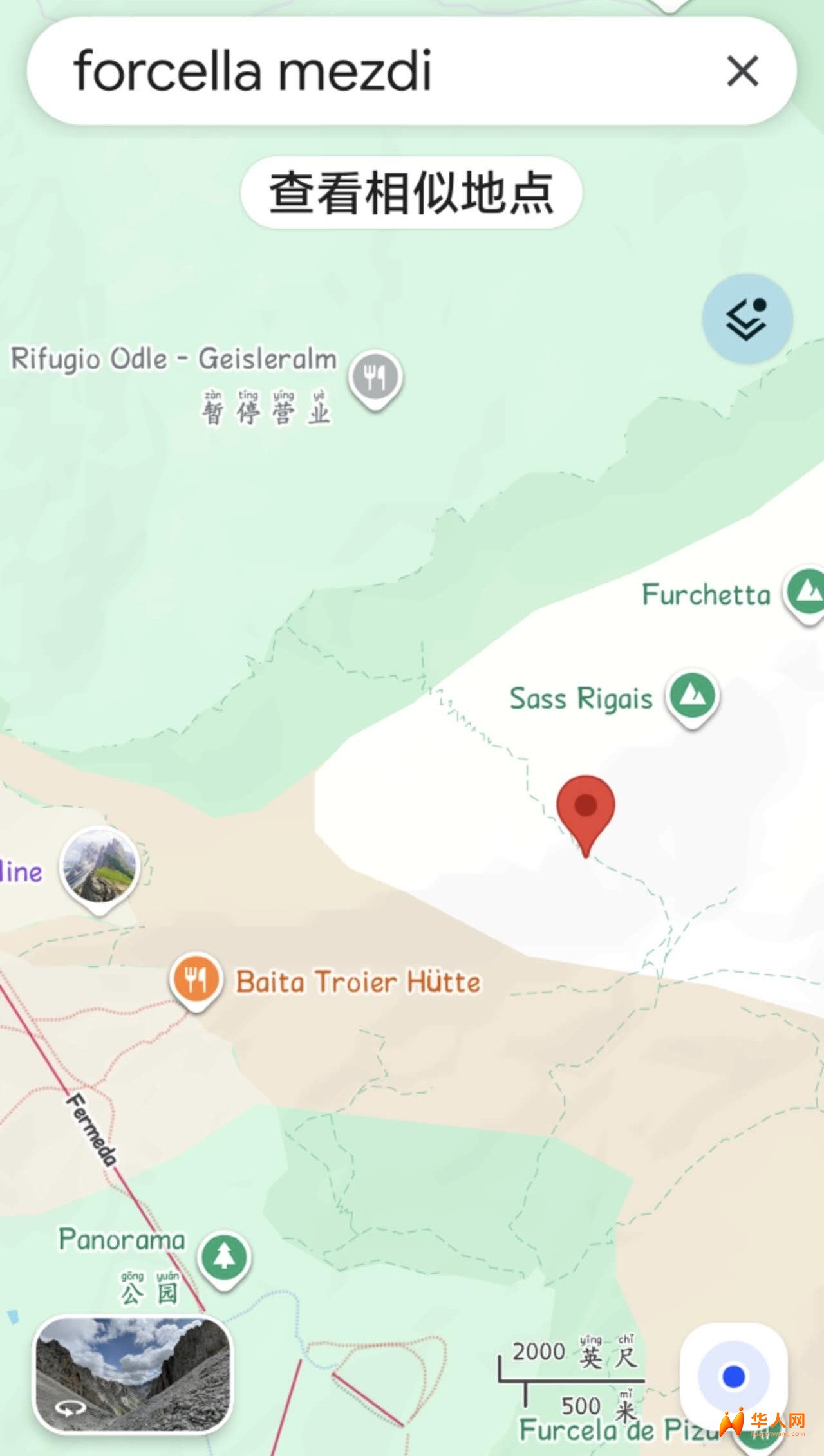824x1456 pixels.
Task: Open the Panorama park marker
Action: click(x=224, y=1256)
